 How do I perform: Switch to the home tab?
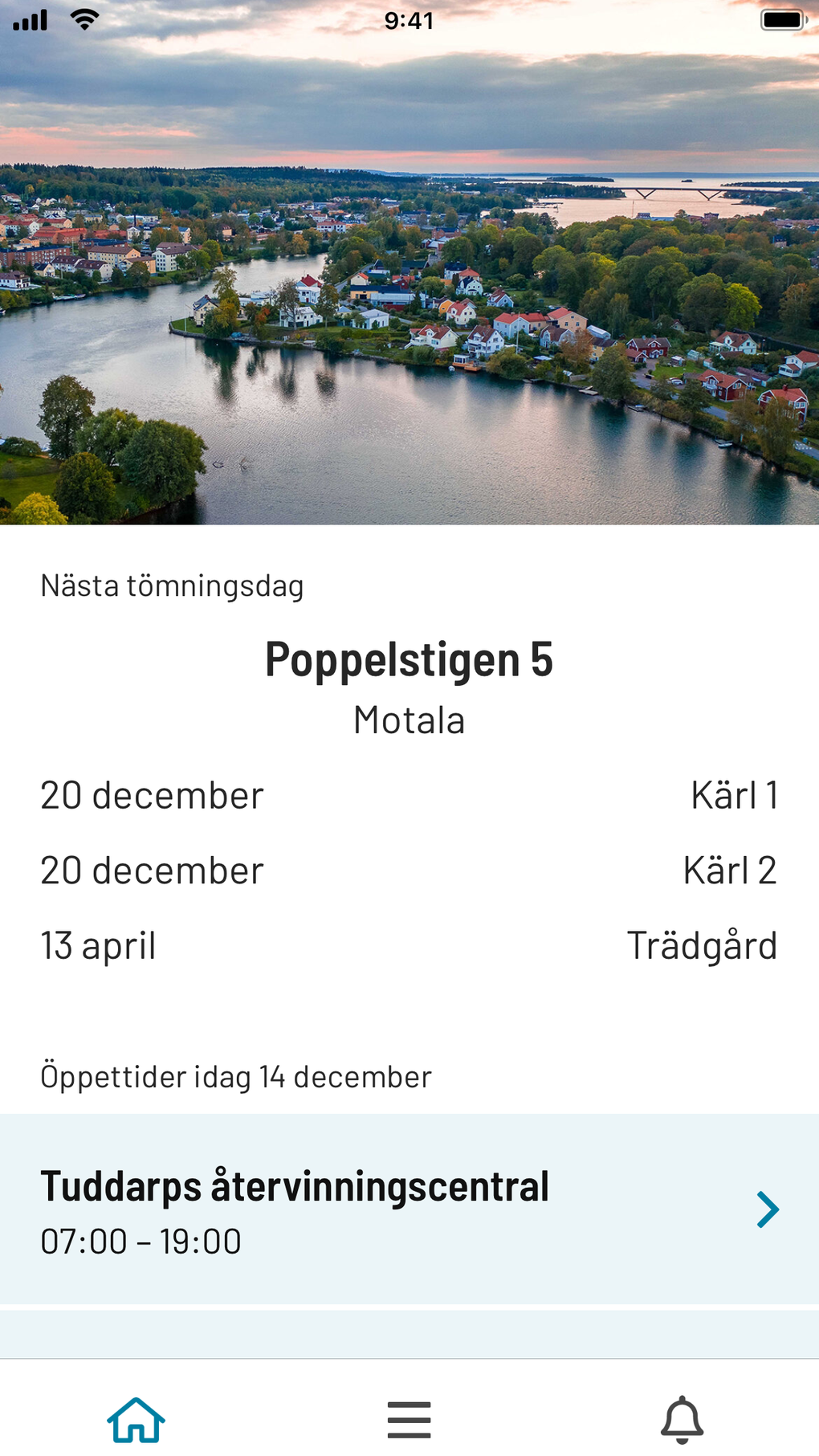coord(136,1419)
